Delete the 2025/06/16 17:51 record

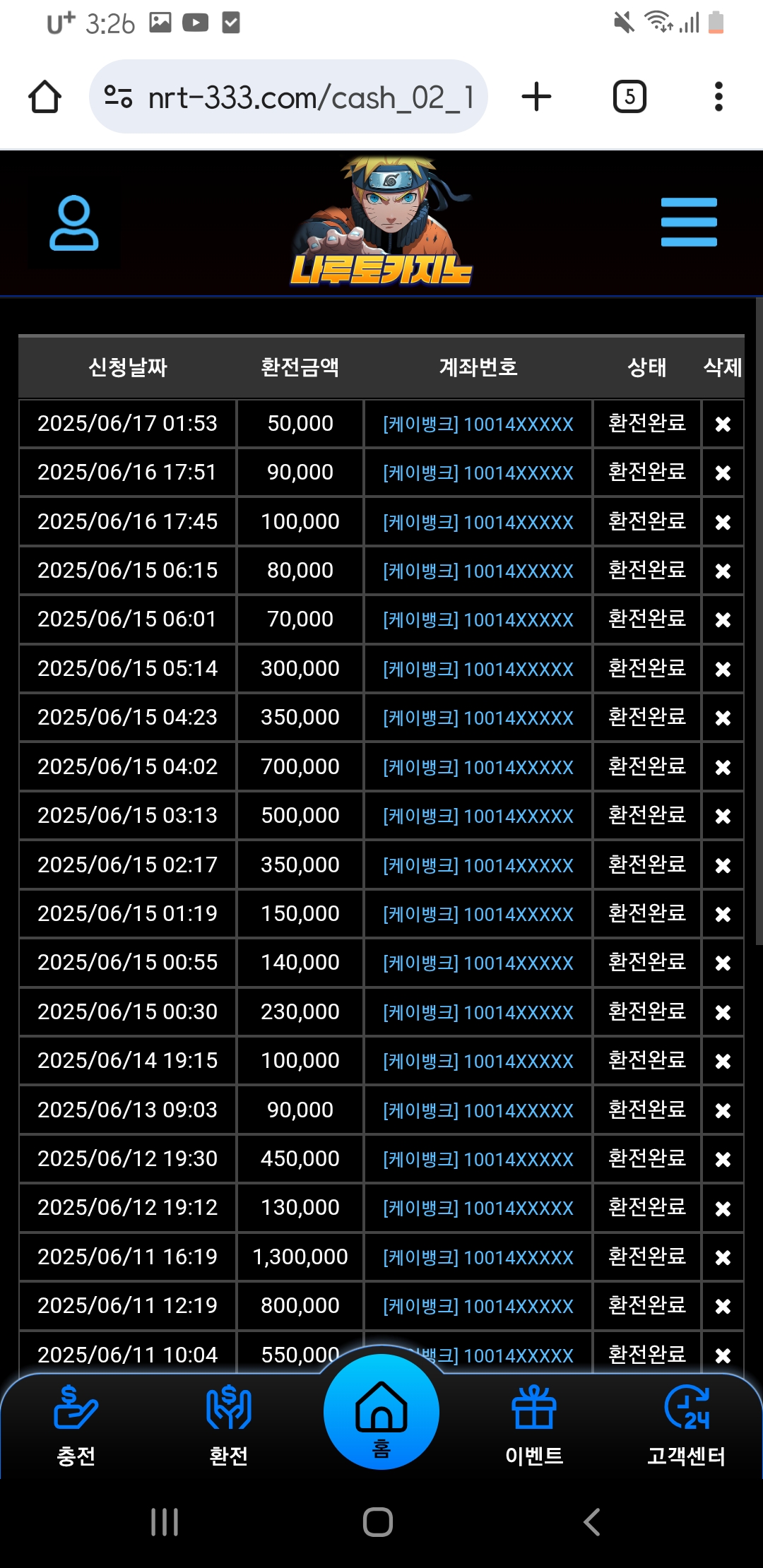[723, 473]
